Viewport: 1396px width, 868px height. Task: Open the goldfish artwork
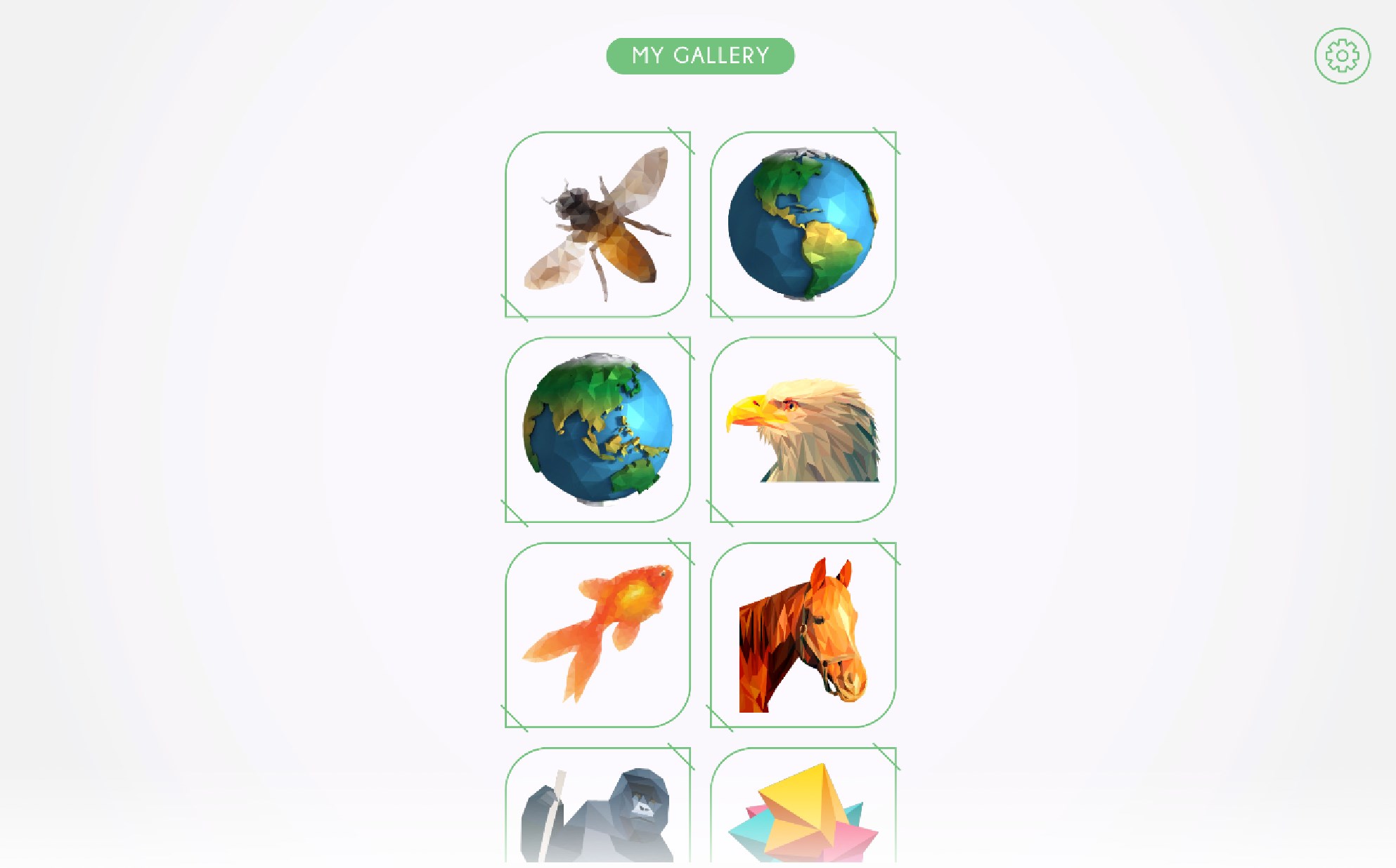(x=597, y=635)
